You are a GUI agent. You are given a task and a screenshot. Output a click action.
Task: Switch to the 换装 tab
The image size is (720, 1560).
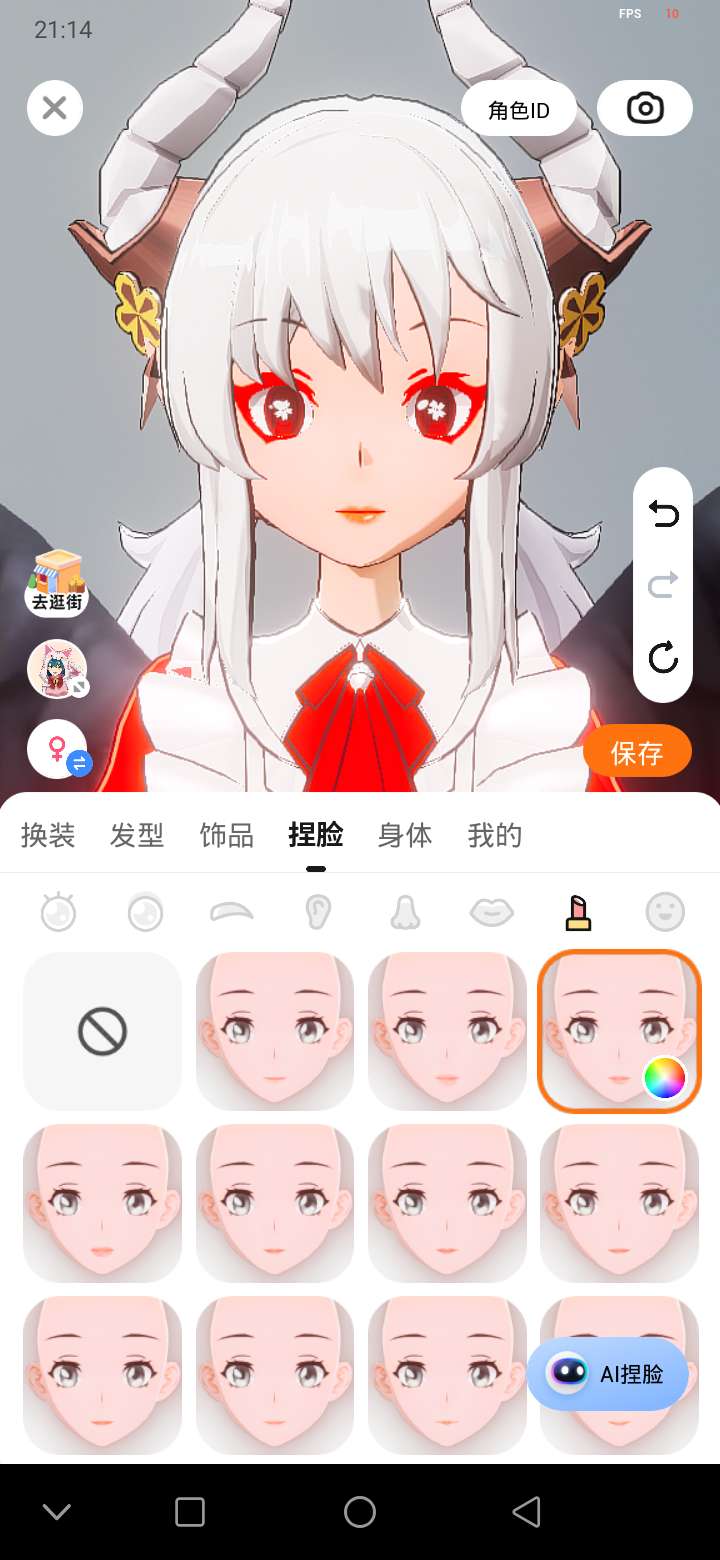pyautogui.click(x=48, y=835)
